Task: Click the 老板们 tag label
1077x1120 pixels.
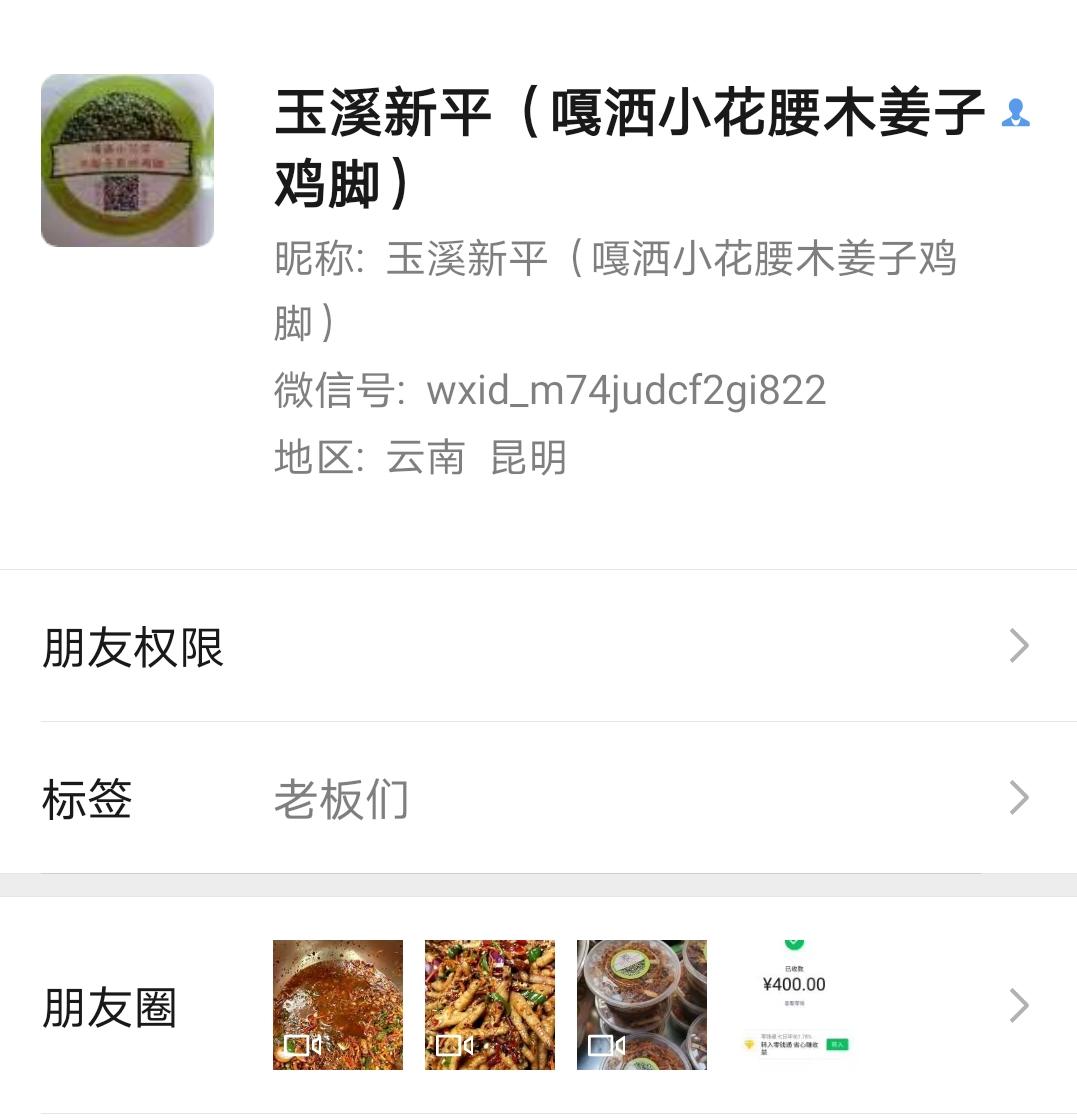Action: click(342, 800)
